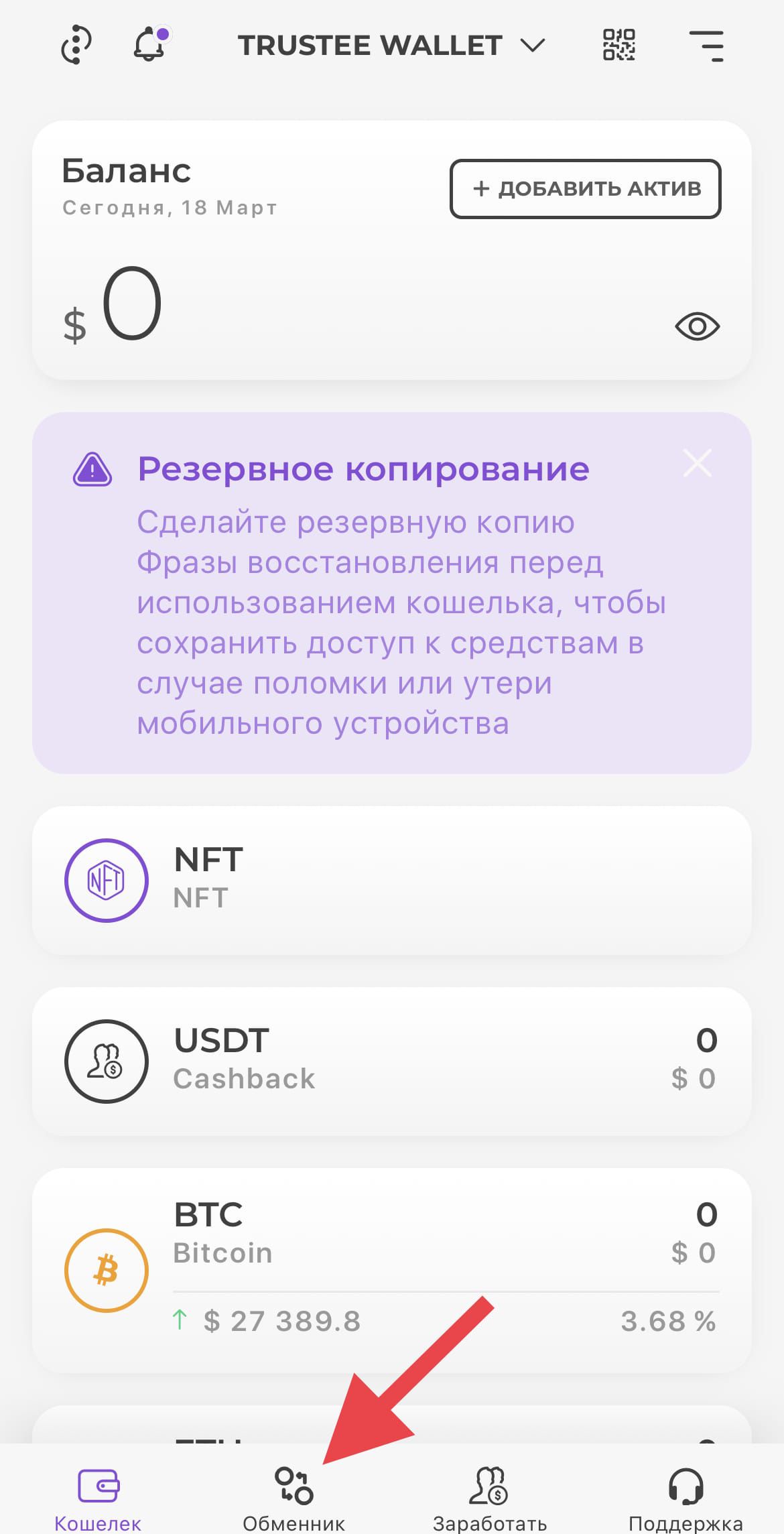784x1534 pixels.
Task: Open the WalletConnect icon at top left
Action: pyautogui.click(x=76, y=45)
